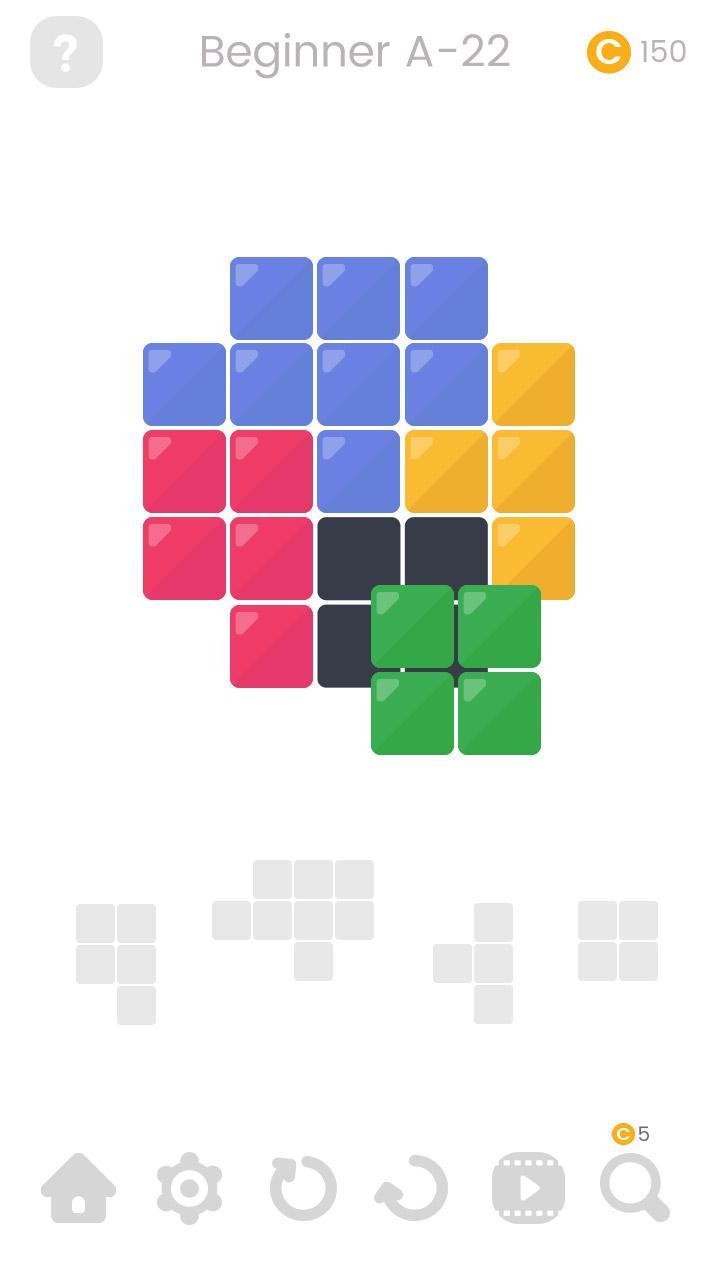Go to the home screen icon

(x=78, y=1188)
